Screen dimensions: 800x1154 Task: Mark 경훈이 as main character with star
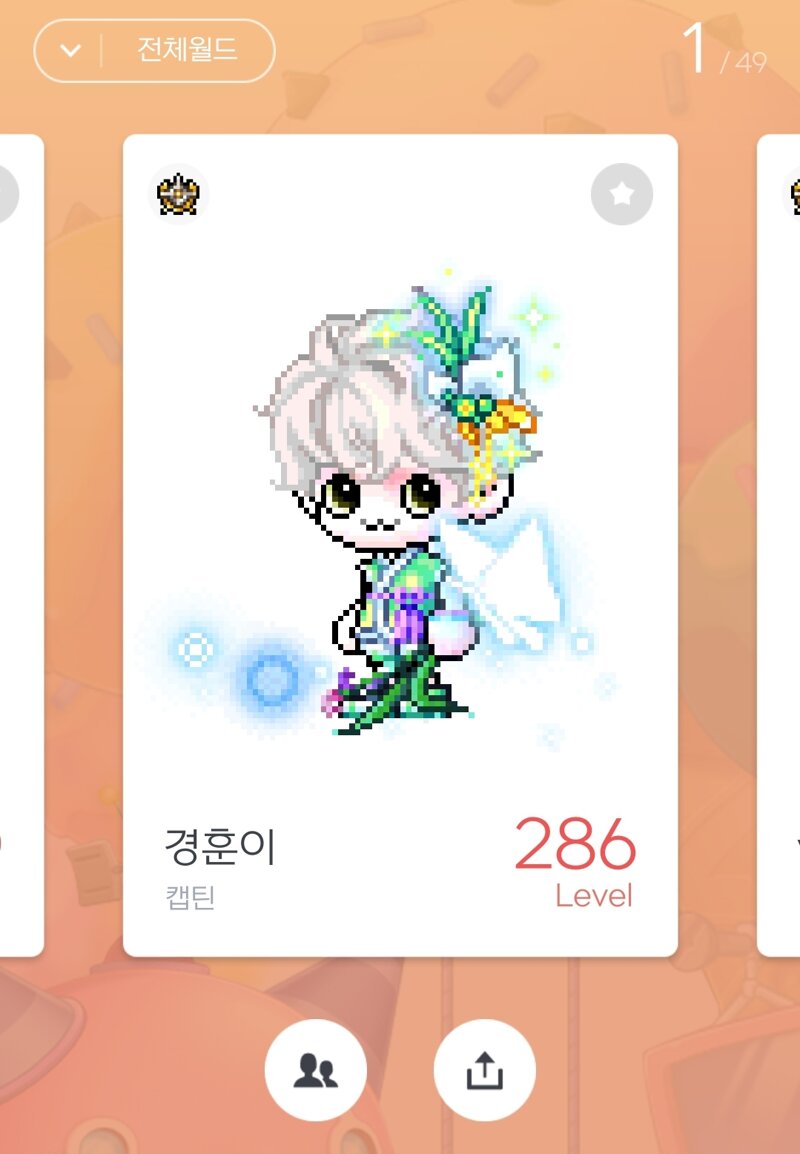[x=621, y=194]
